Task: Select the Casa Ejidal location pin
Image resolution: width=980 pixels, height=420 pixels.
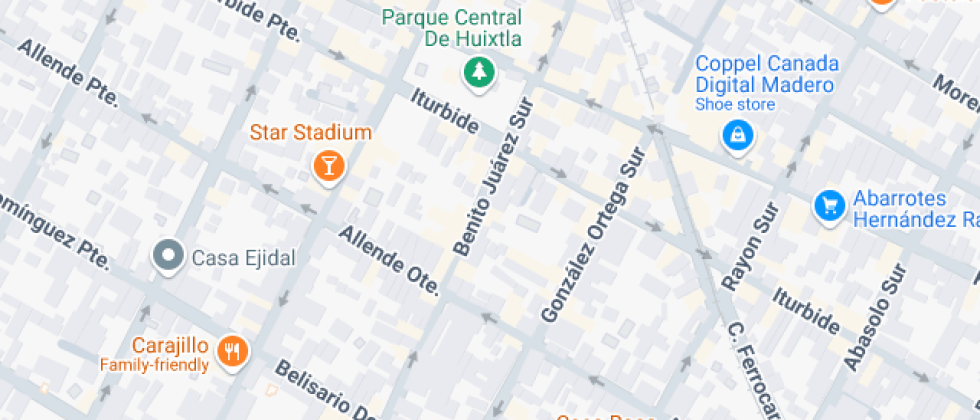Action: point(168,257)
